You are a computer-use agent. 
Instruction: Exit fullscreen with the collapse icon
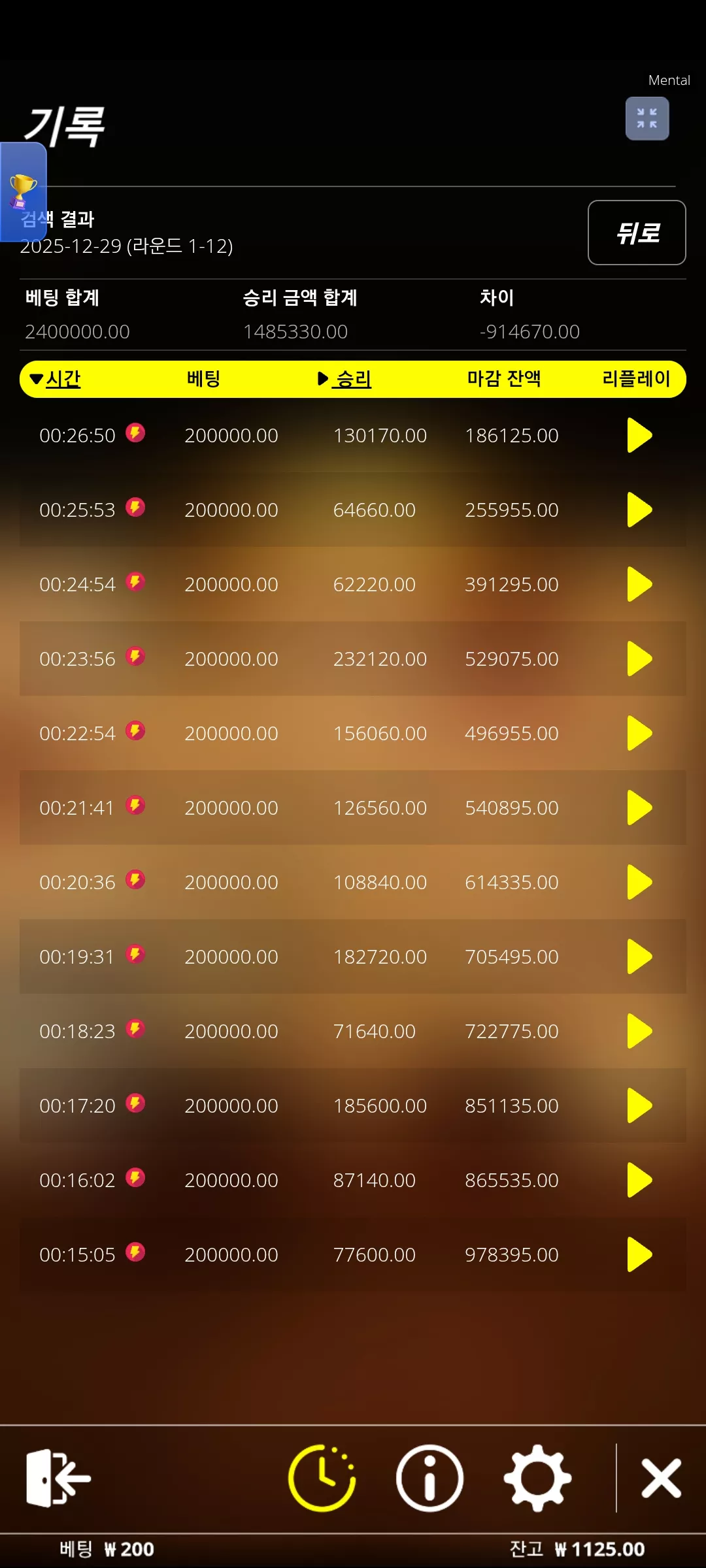[647, 118]
